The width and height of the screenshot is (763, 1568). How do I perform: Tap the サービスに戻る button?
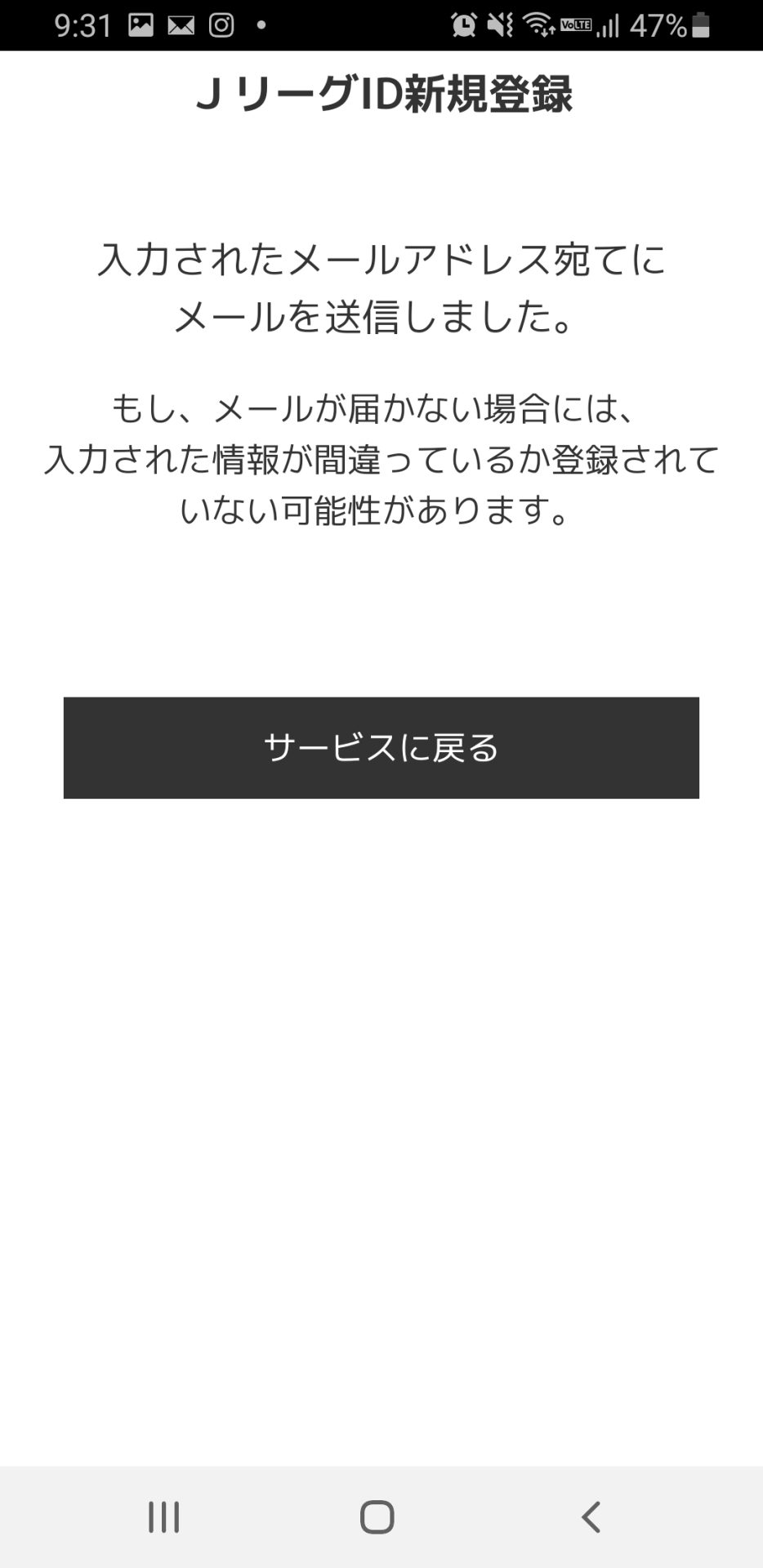click(x=381, y=747)
